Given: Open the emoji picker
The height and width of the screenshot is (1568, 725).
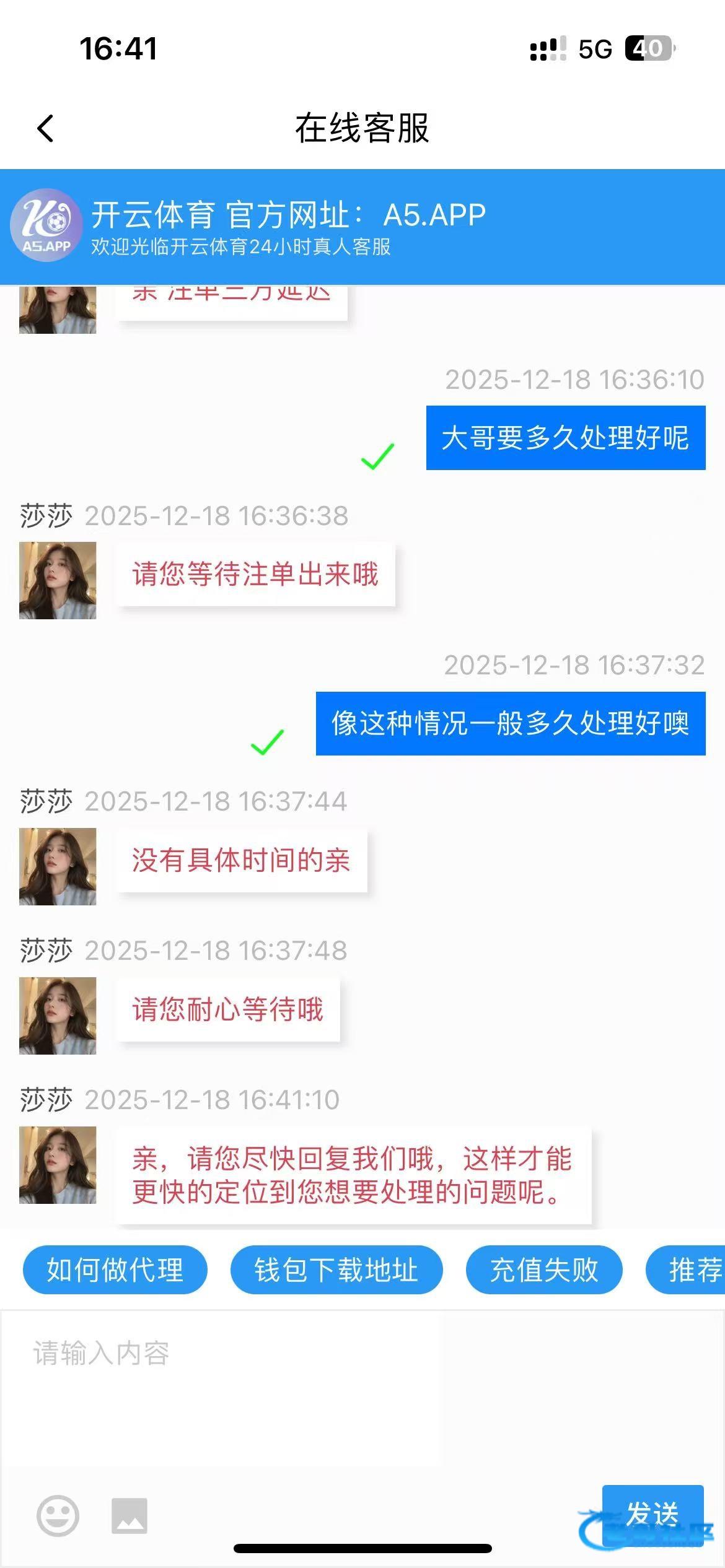Looking at the screenshot, I should point(58,1516).
